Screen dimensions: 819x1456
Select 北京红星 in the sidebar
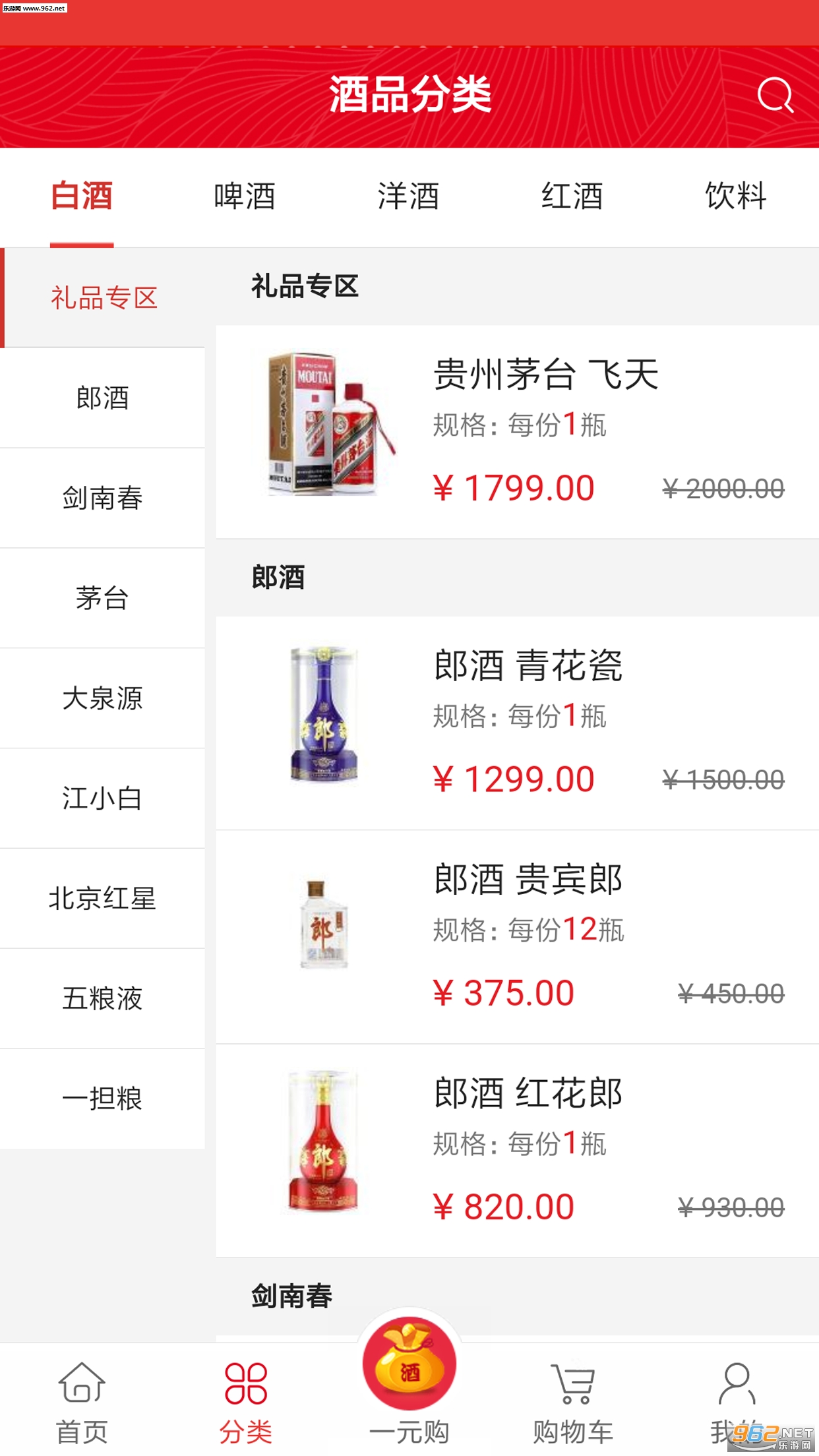(102, 899)
